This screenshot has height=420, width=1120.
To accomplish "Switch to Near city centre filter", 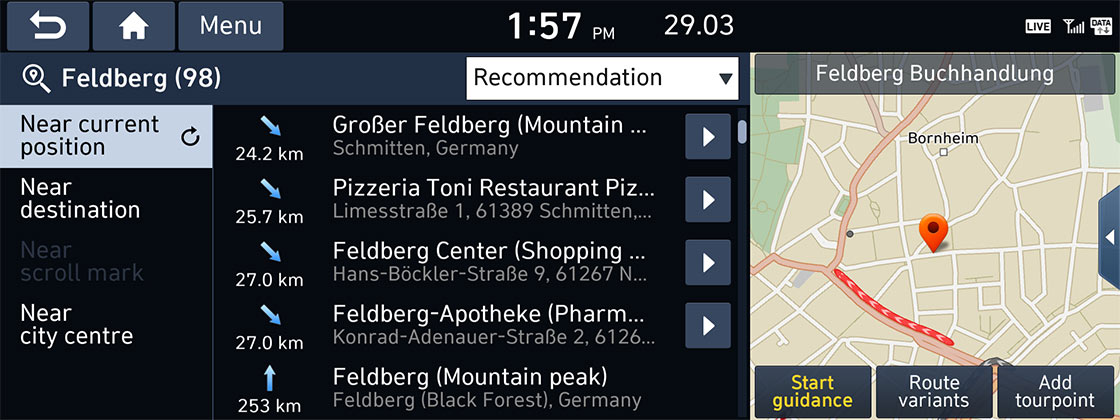I will (76, 325).
